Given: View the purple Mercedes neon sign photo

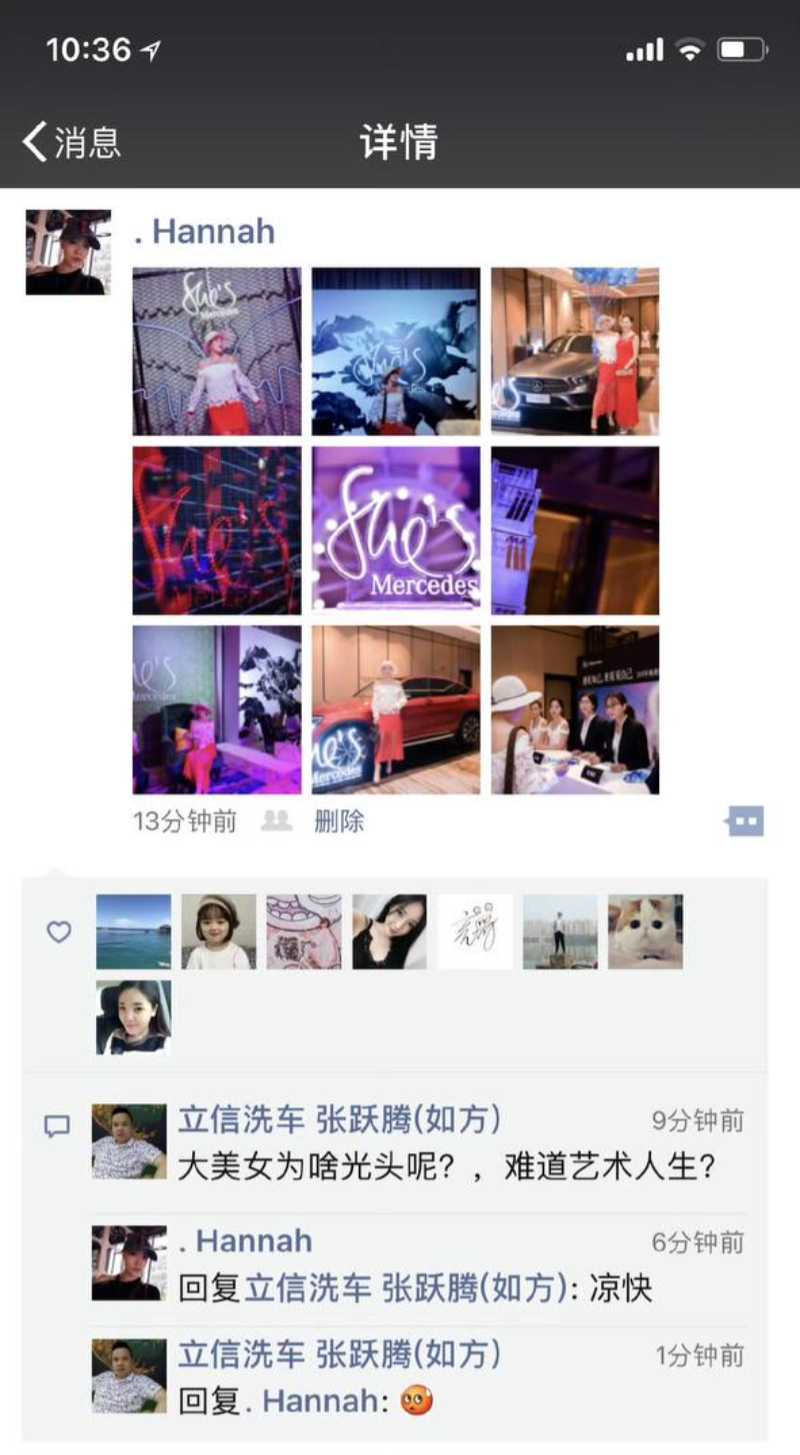Looking at the screenshot, I should (x=396, y=530).
